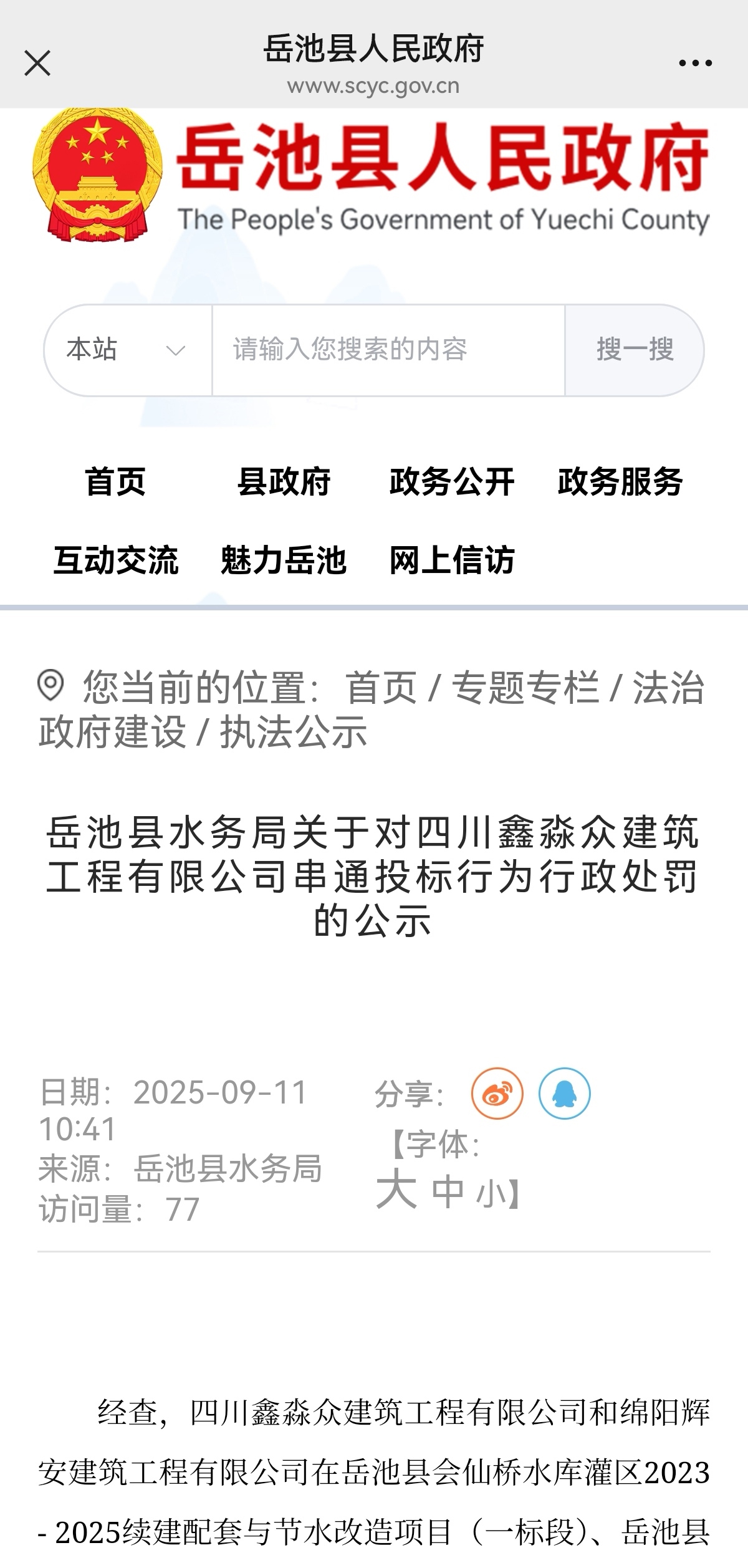
Task: Expand the 本站 search scope dropdown
Action: pyautogui.click(x=128, y=350)
